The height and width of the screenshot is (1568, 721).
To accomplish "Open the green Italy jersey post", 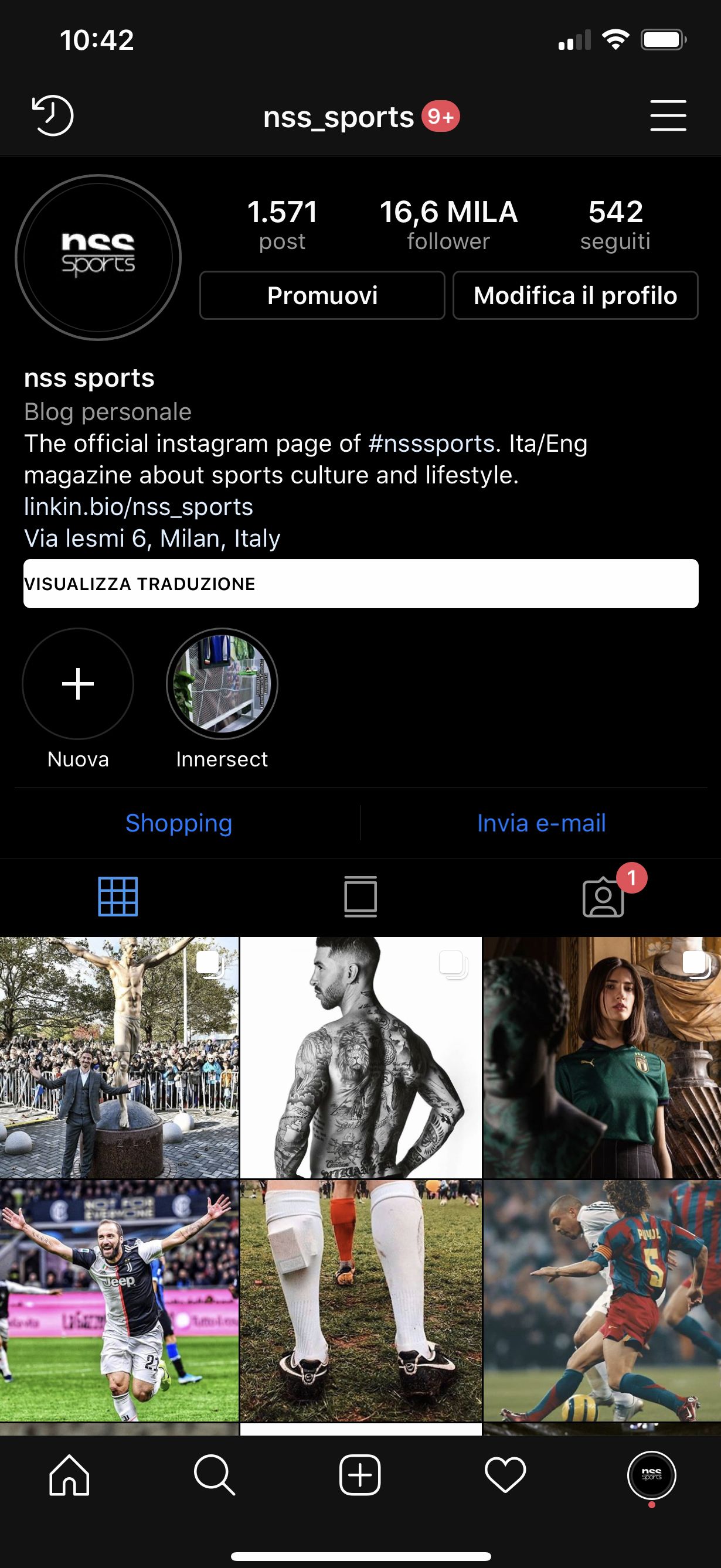I will point(601,1057).
